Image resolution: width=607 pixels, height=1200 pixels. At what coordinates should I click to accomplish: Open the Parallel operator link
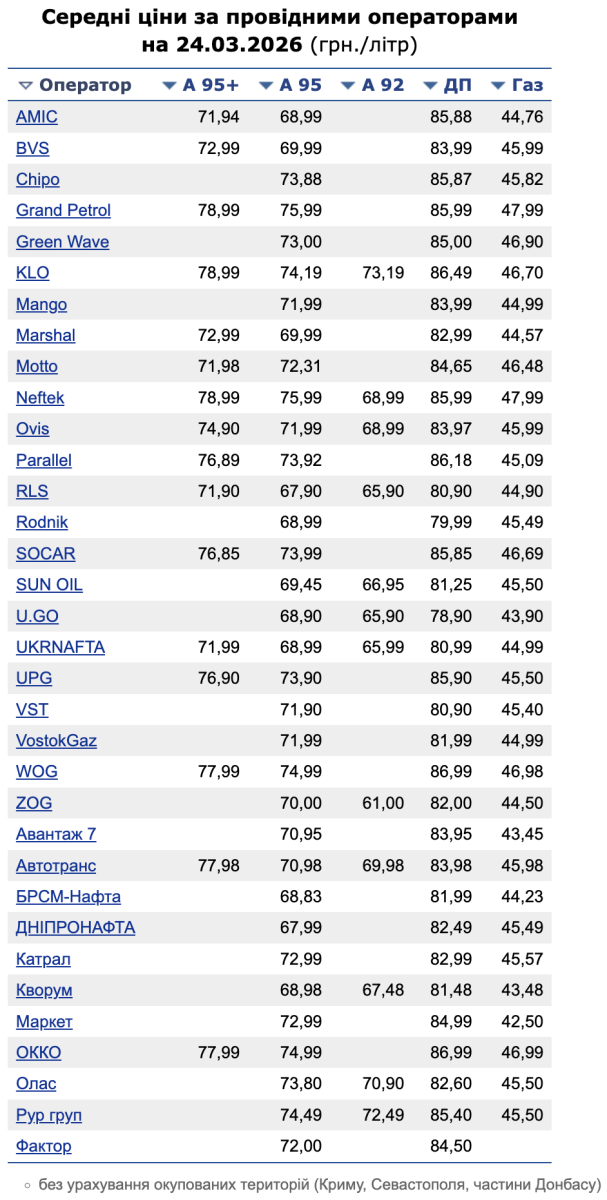[x=44, y=460]
